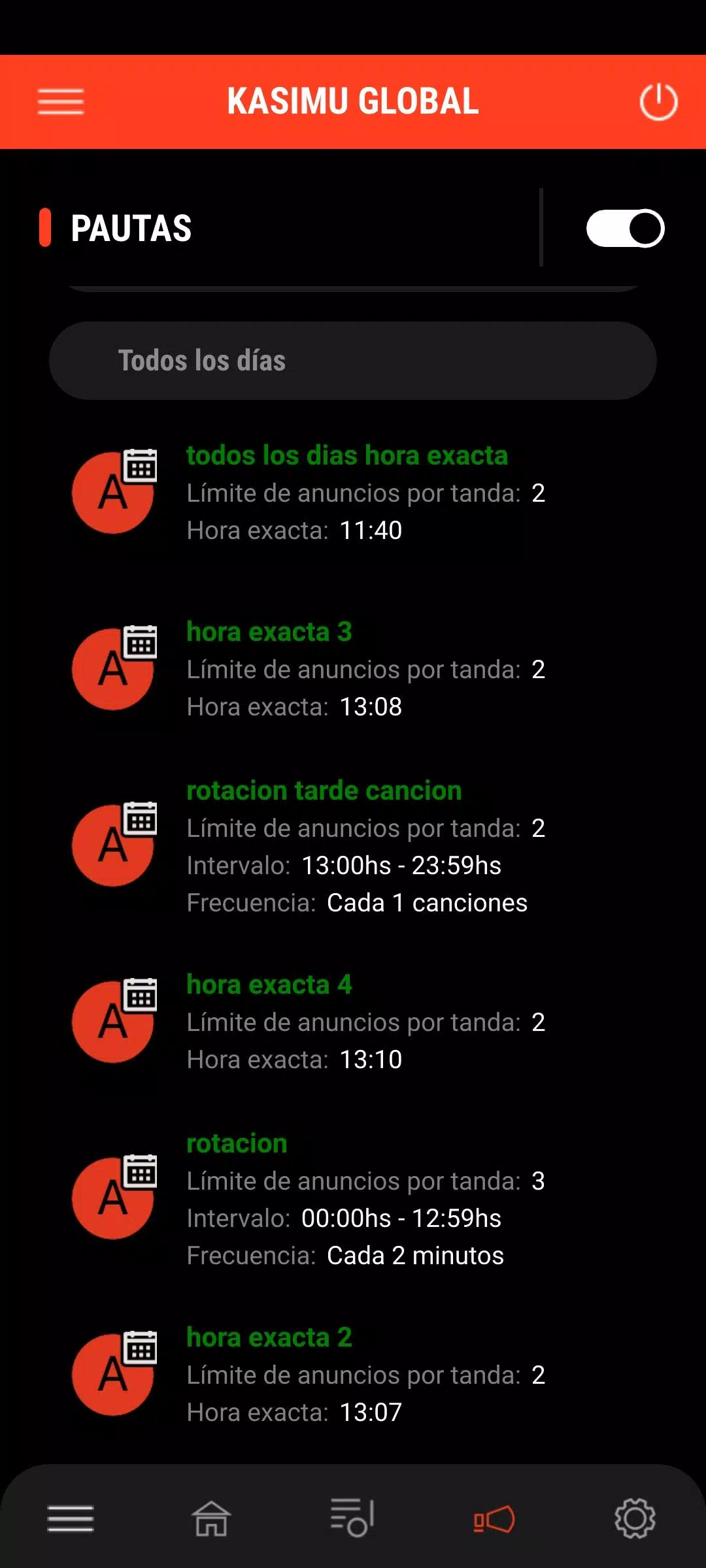Tap the power icon in the header

(x=658, y=102)
